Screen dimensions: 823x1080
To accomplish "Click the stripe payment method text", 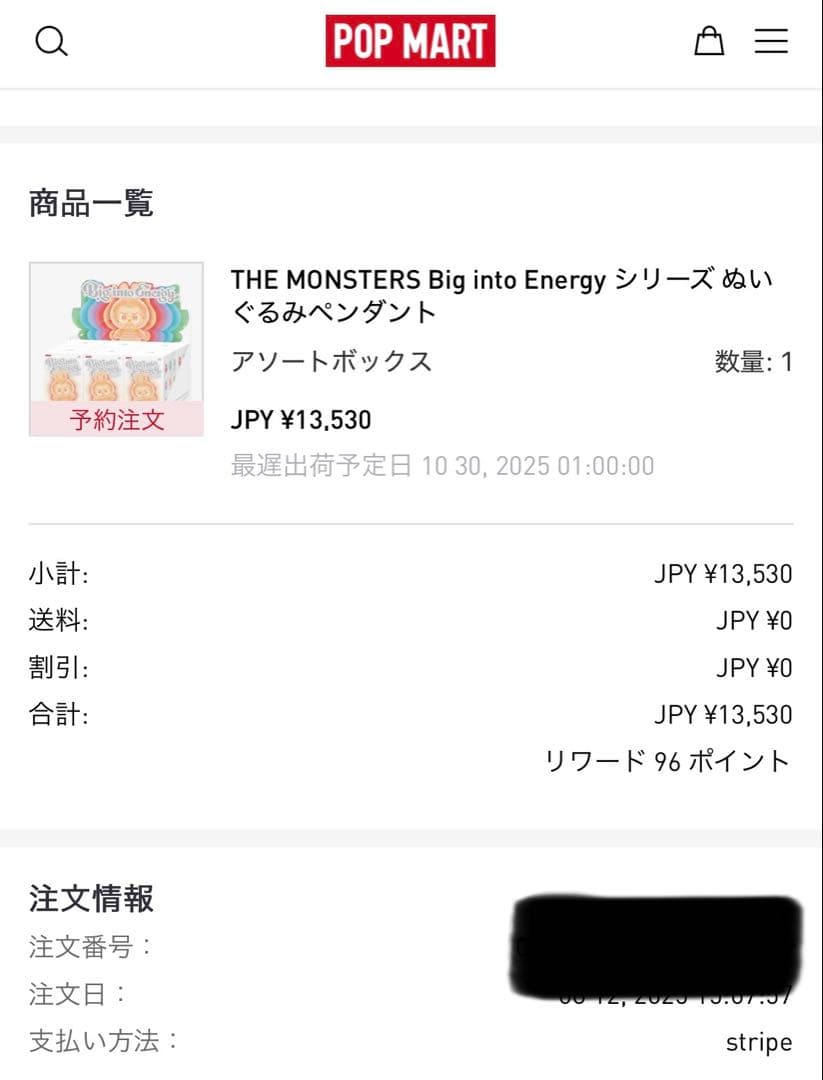I will coord(758,1041).
